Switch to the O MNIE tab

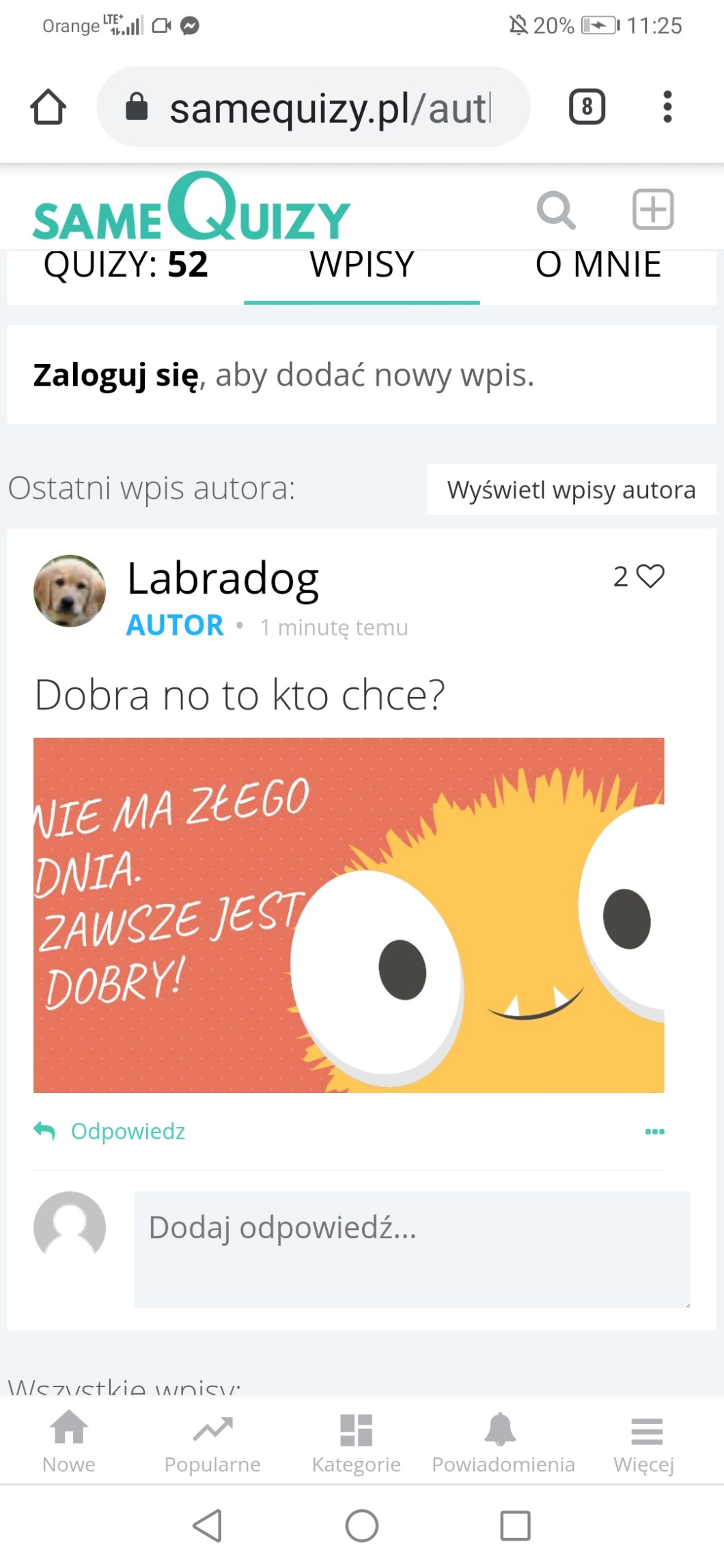(598, 266)
